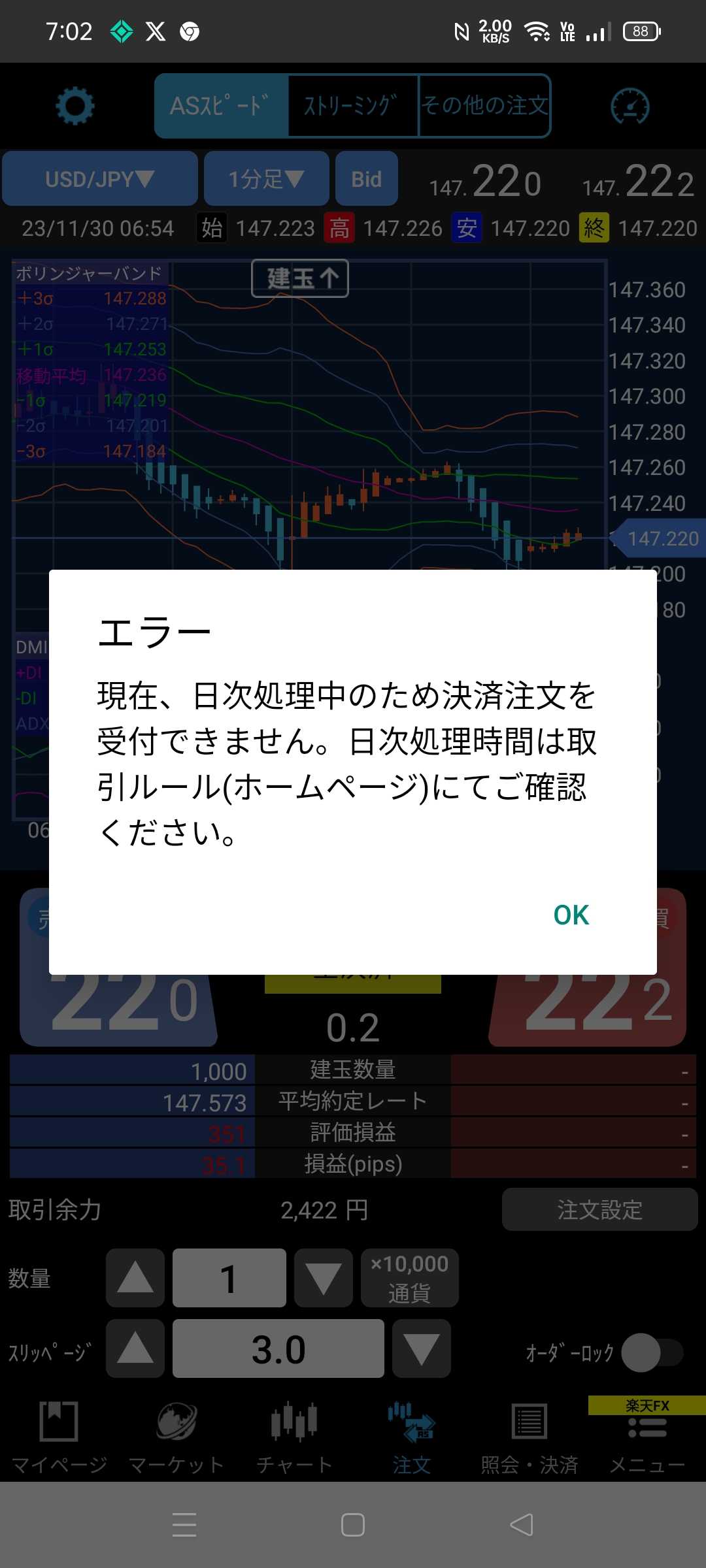The image size is (706, 1568).
Task: Expand the USD/JPY currency pair dropdown
Action: [100, 179]
